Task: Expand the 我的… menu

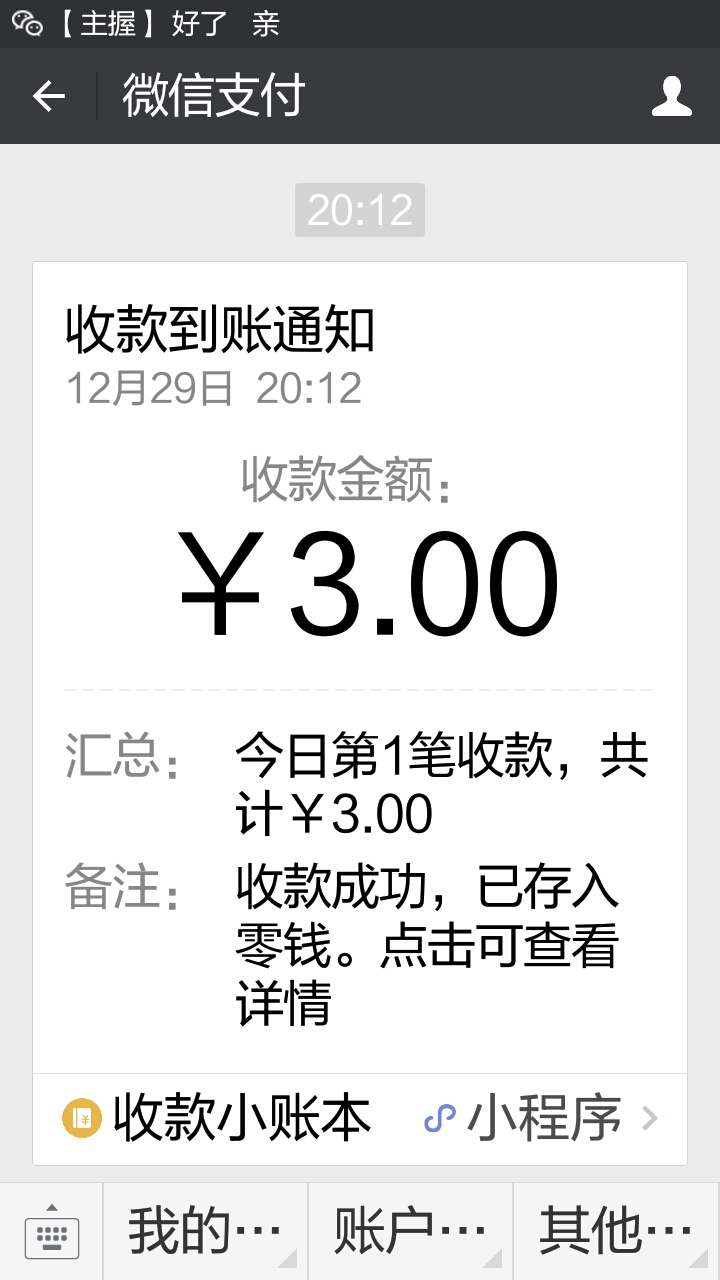Action: [x=205, y=1232]
